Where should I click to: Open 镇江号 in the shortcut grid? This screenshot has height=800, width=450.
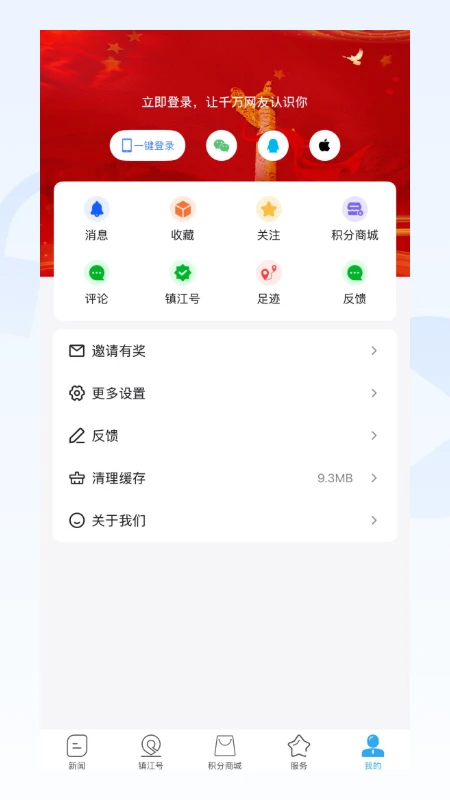point(183,283)
